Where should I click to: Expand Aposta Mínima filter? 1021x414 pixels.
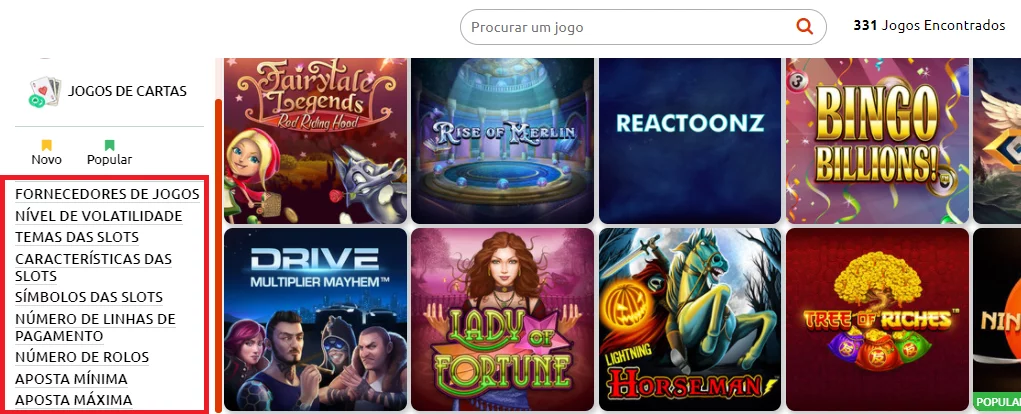(x=71, y=379)
